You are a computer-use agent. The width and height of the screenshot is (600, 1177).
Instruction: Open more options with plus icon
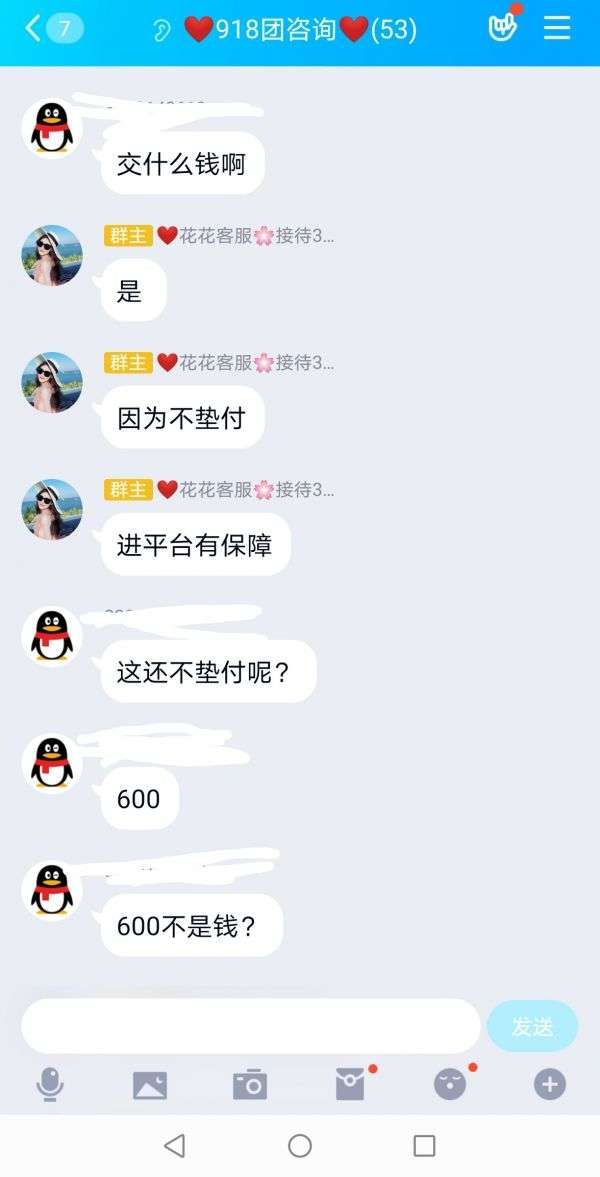[x=549, y=1084]
